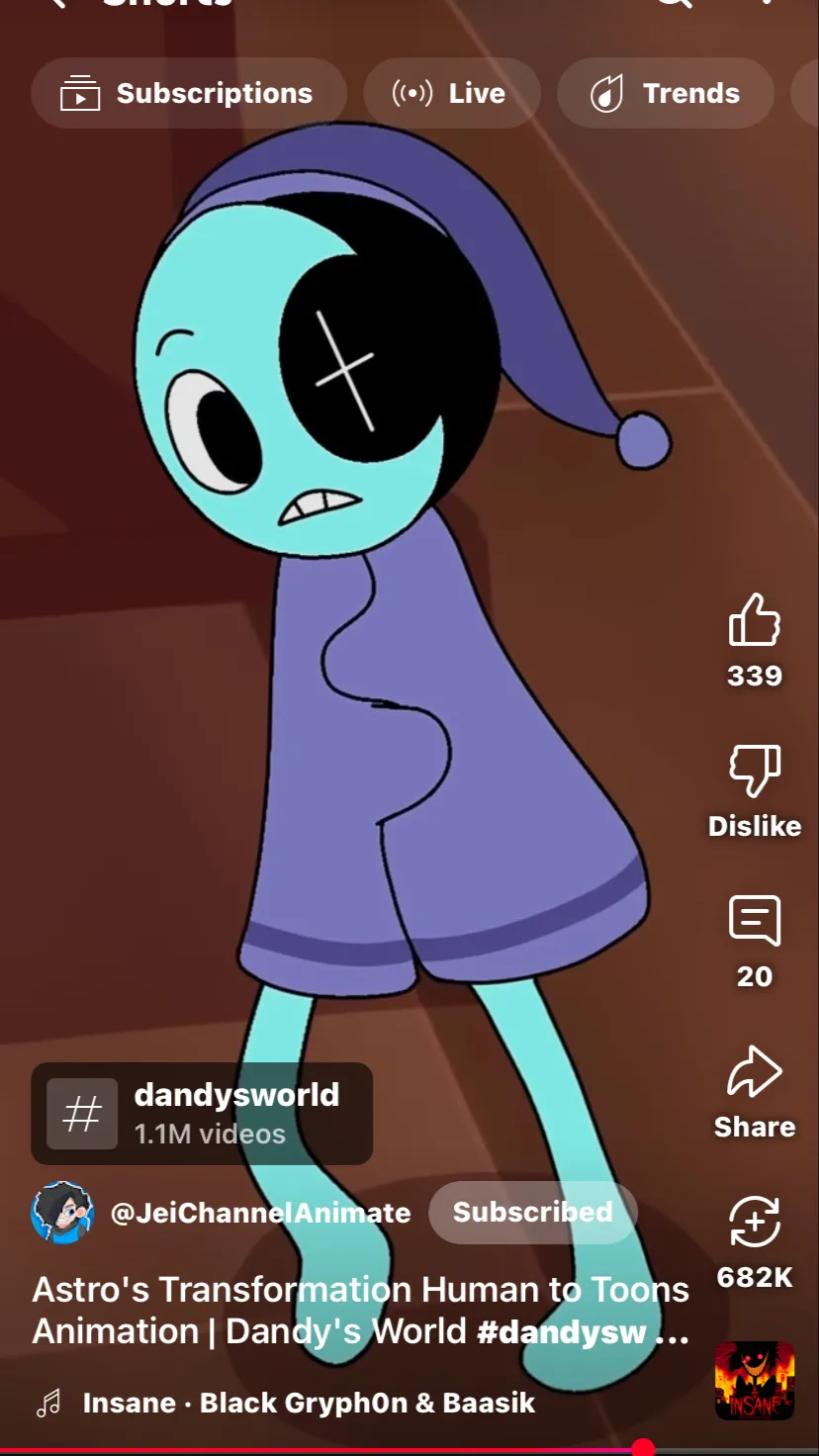The width and height of the screenshot is (819, 1456).
Task: Switch to the Live chip
Action: [451, 94]
